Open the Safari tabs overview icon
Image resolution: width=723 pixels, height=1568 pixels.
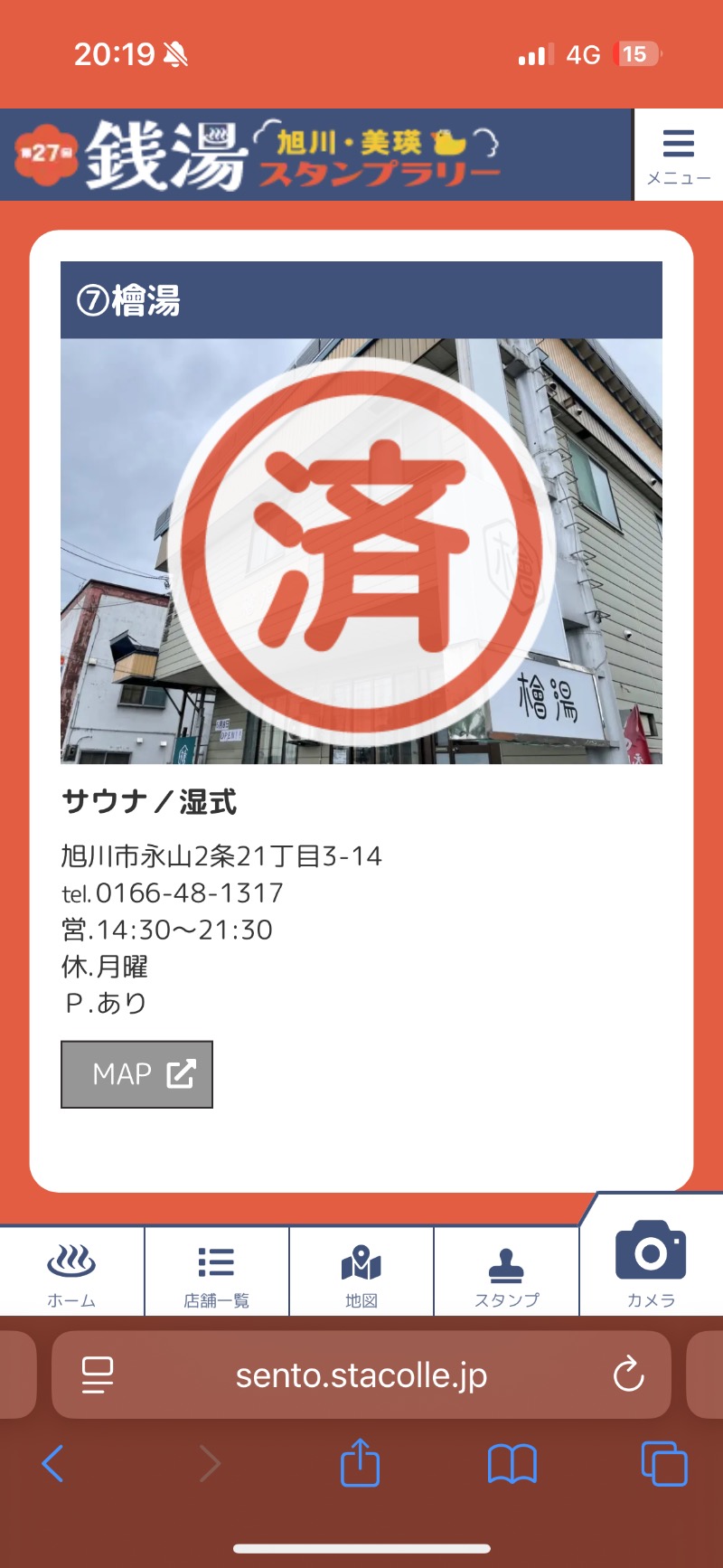pos(662,1463)
